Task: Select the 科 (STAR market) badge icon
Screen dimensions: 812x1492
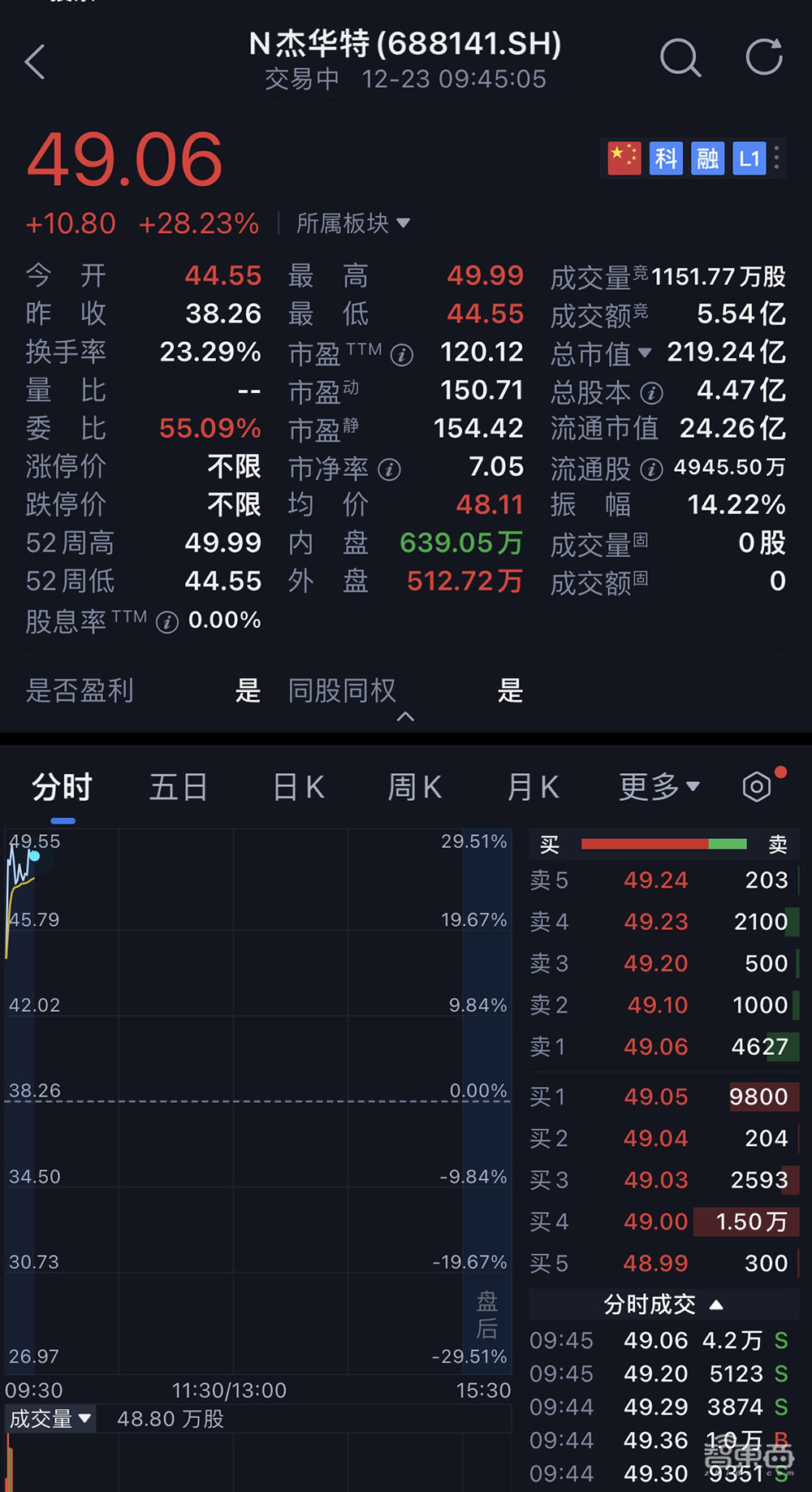Action: tap(666, 158)
